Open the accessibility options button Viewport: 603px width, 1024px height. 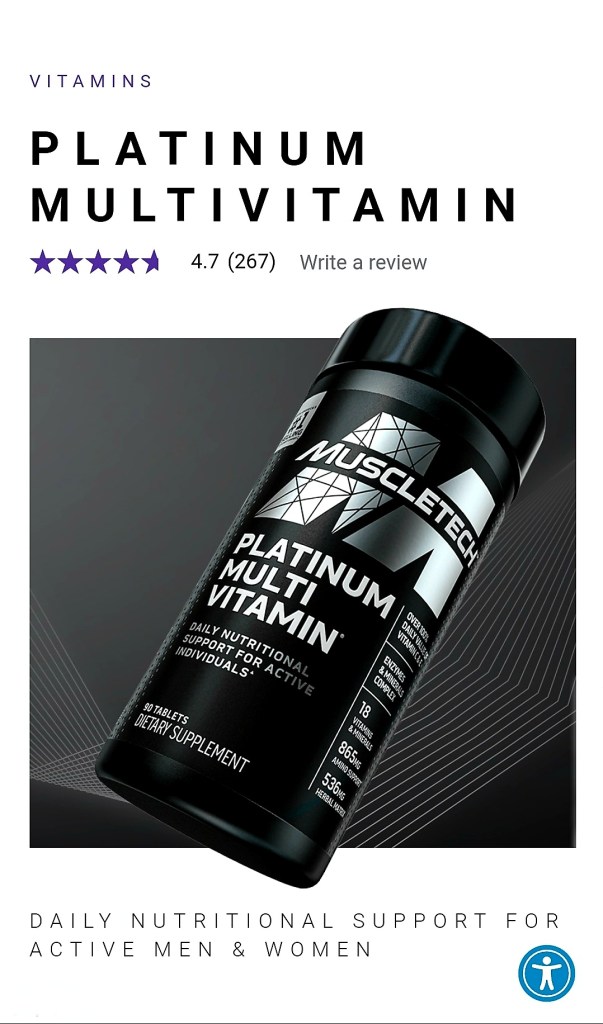(x=546, y=973)
